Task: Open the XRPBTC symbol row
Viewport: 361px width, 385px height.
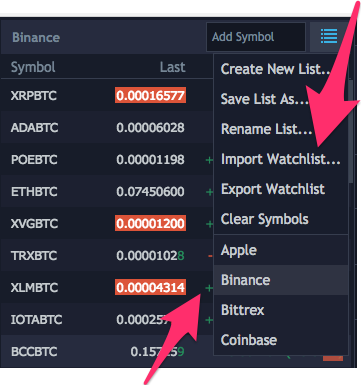Action: tap(107, 96)
